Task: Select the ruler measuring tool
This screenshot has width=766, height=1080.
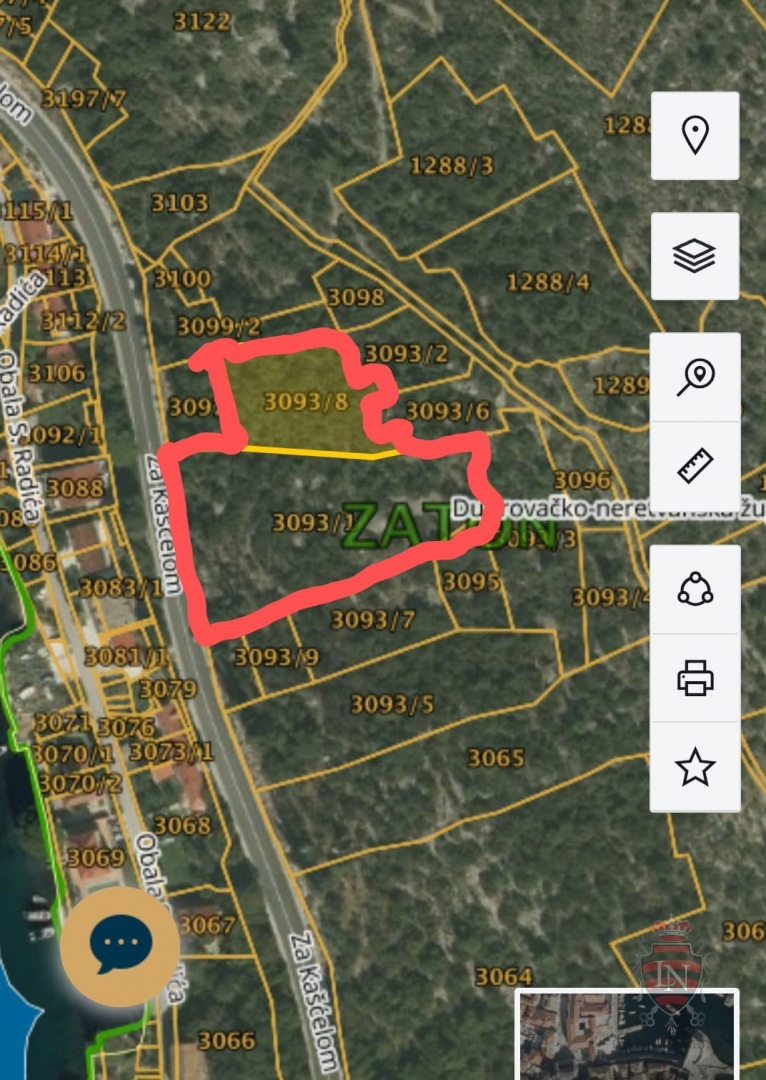Action: [x=695, y=466]
